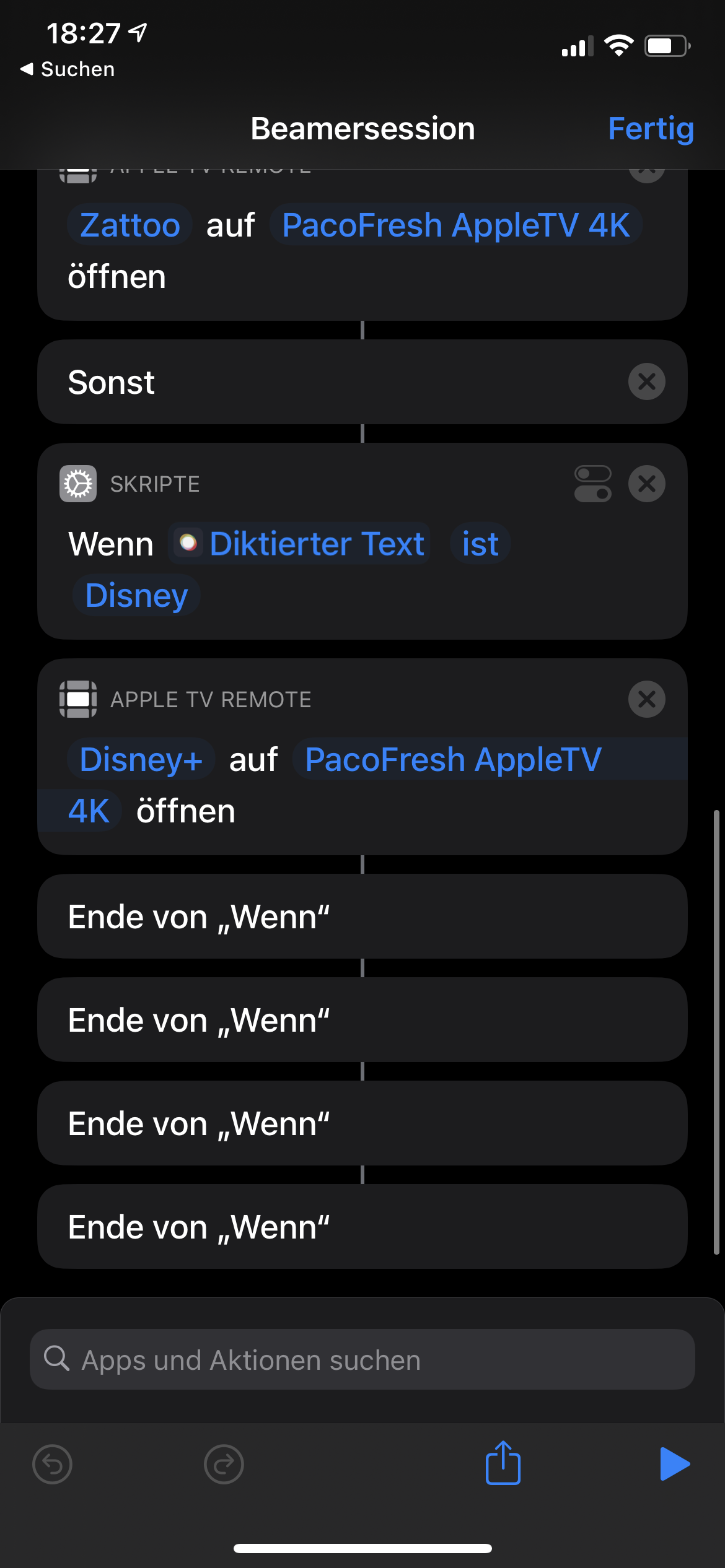Undo the last change
The width and height of the screenshot is (725, 1568).
pyautogui.click(x=52, y=1465)
